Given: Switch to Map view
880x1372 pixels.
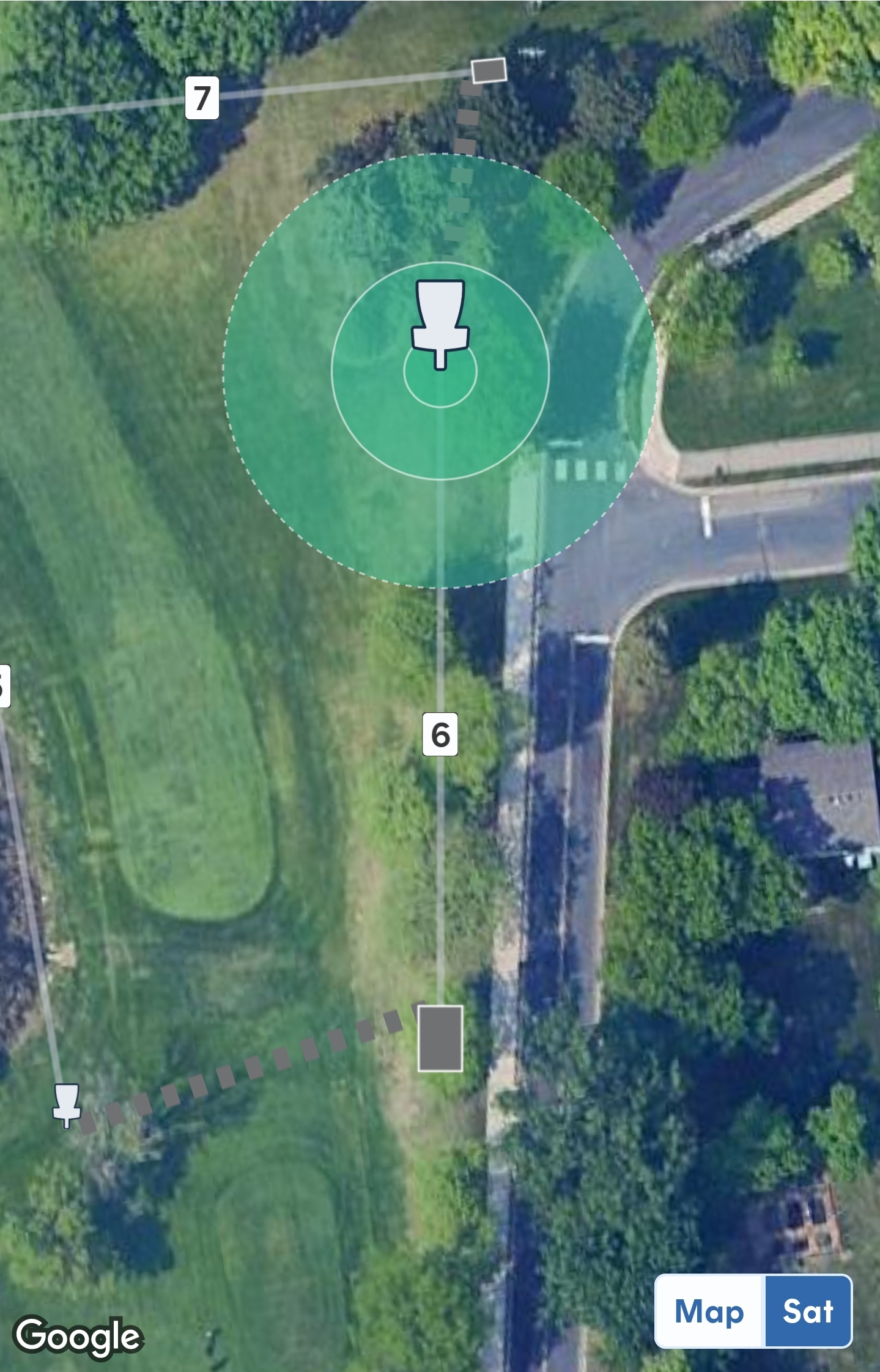Looking at the screenshot, I should [709, 1311].
